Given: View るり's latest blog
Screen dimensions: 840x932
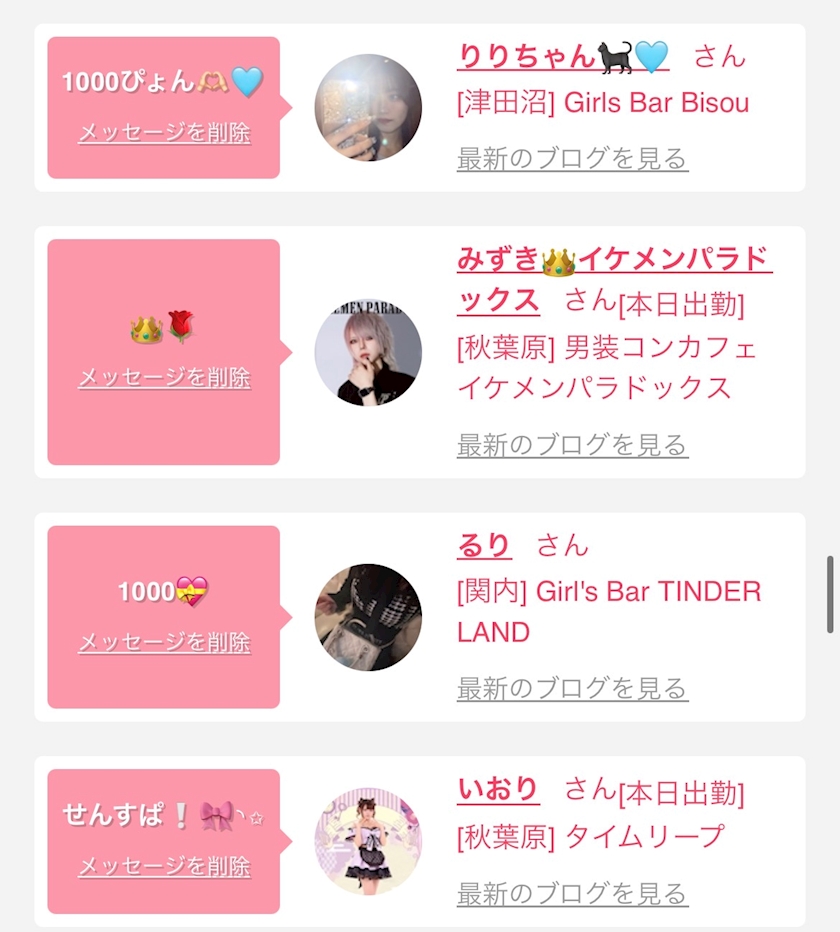Looking at the screenshot, I should click(x=572, y=688).
